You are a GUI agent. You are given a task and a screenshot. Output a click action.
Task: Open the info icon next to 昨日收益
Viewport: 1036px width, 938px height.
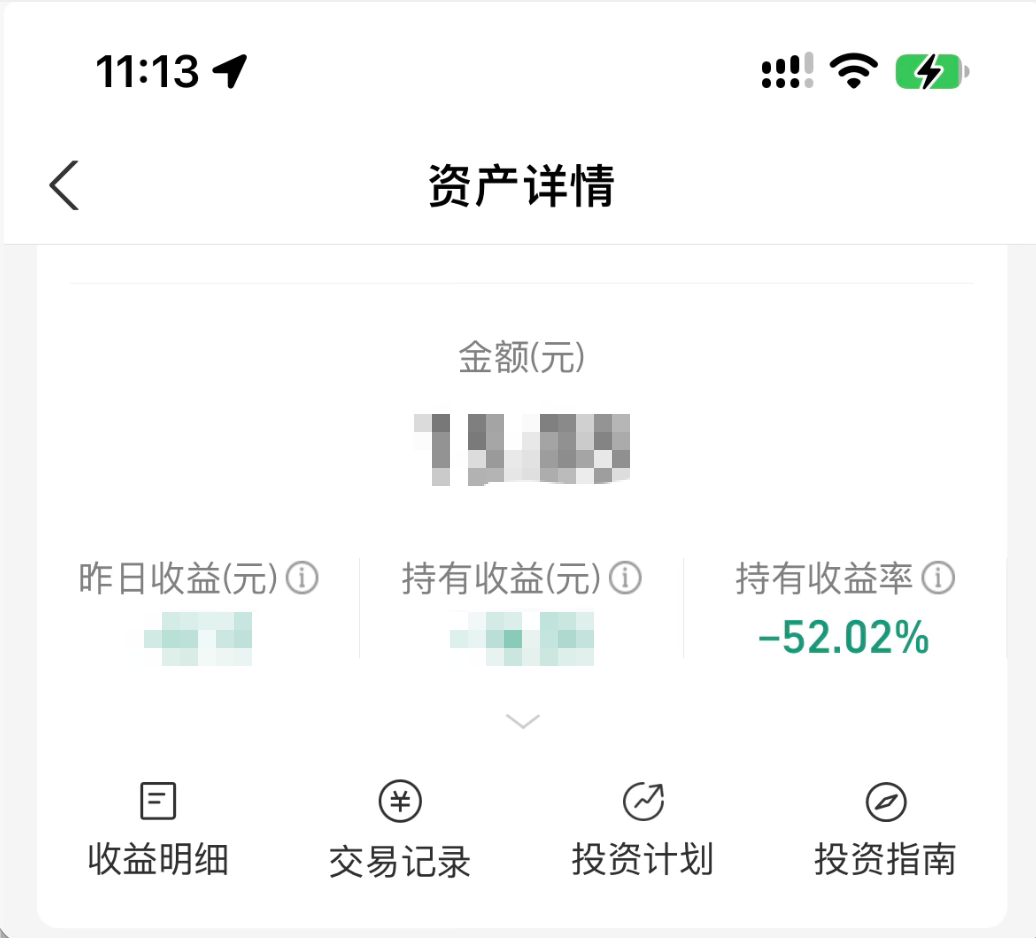click(302, 578)
